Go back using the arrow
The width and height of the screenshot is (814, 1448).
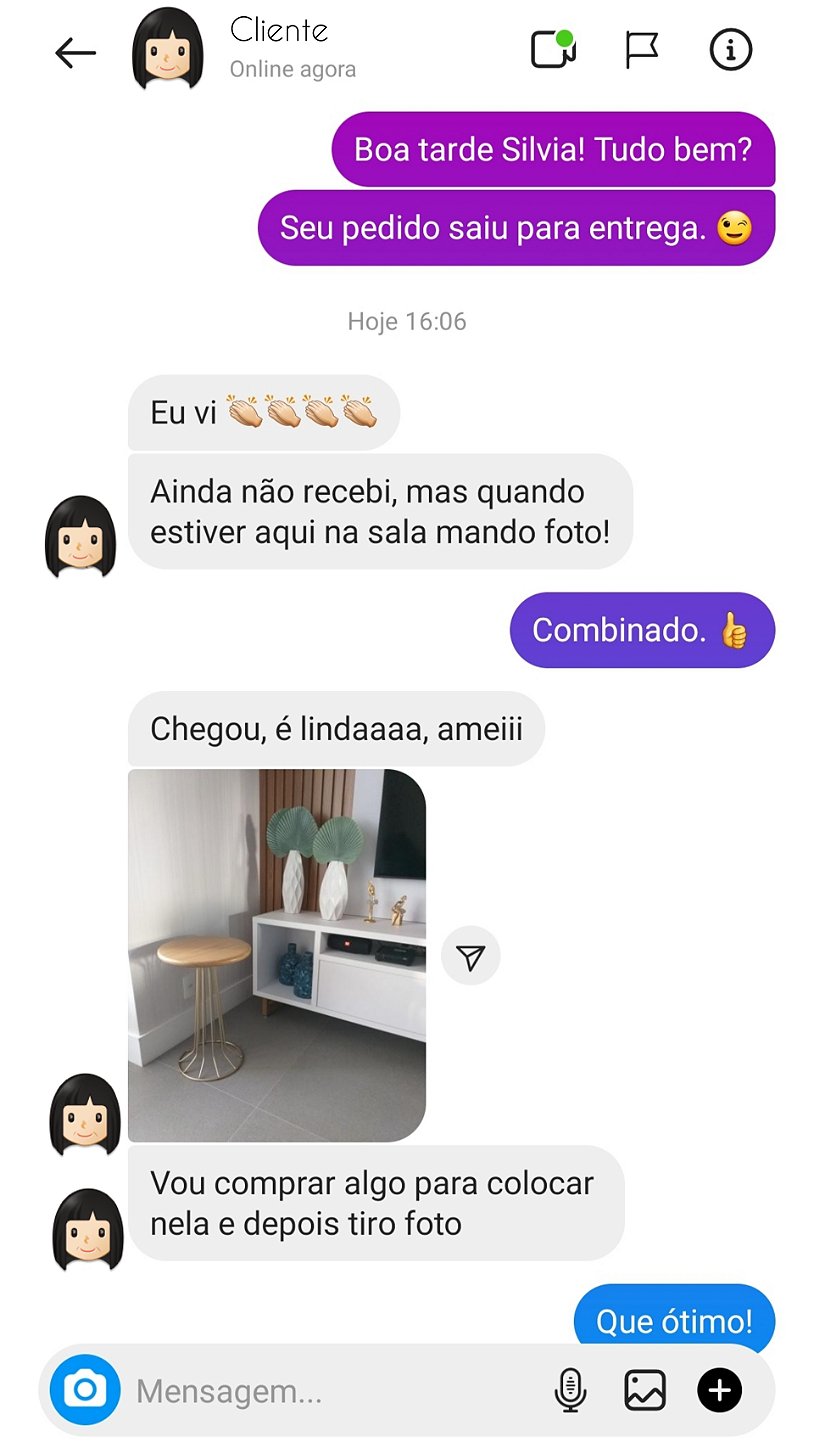coord(76,53)
